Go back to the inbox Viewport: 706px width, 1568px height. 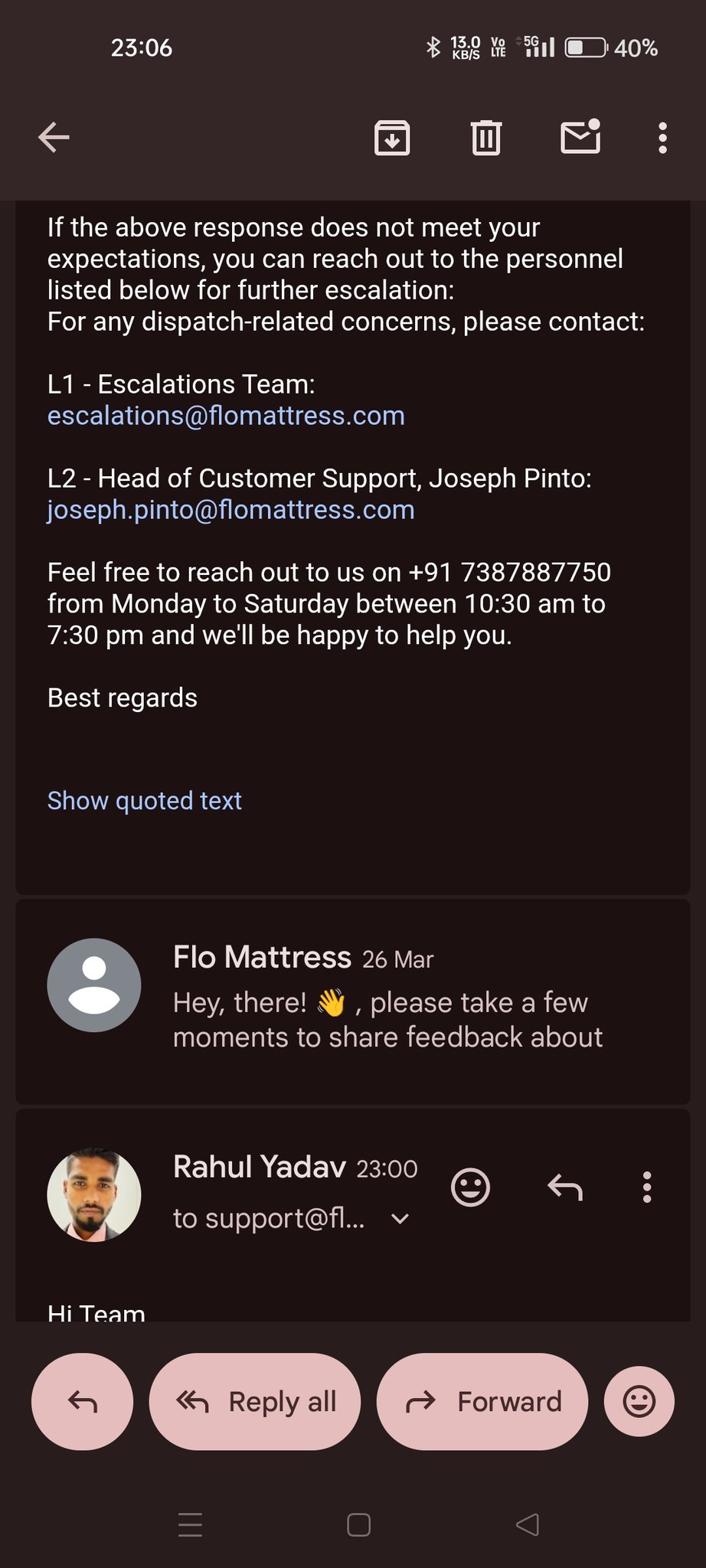[54, 138]
